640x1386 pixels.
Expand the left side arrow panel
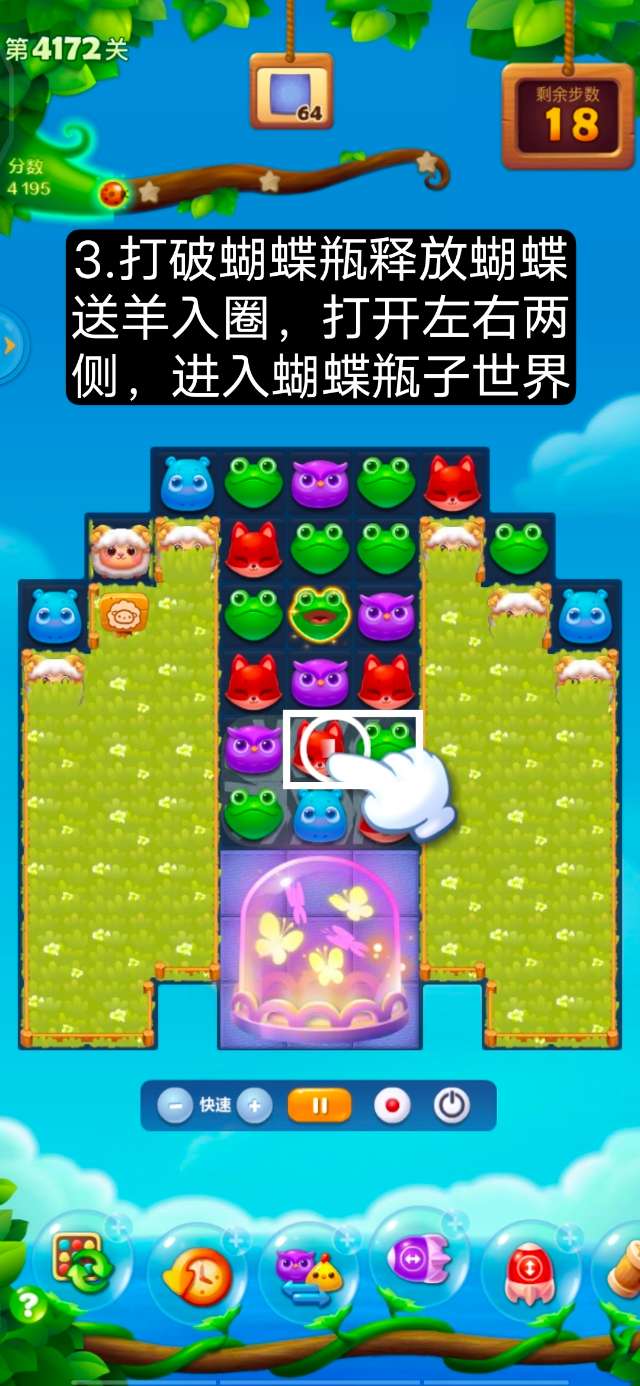[x=10, y=346]
